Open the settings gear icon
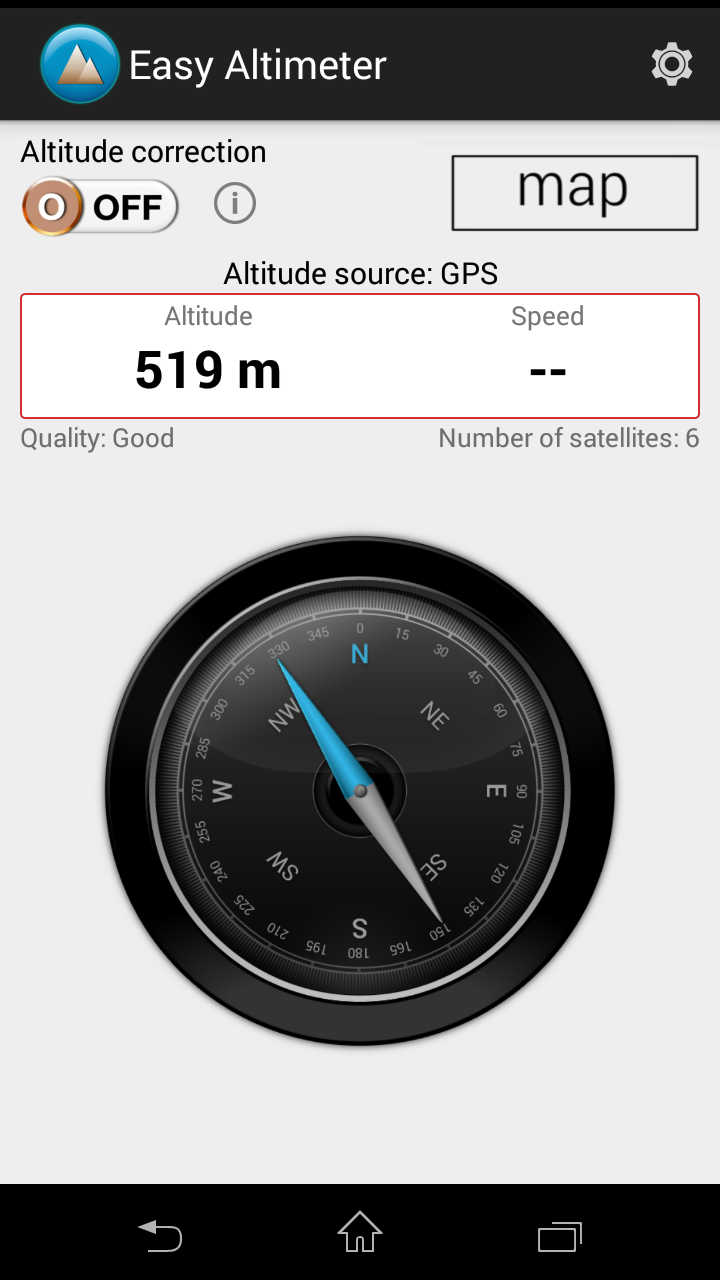 (x=671, y=63)
